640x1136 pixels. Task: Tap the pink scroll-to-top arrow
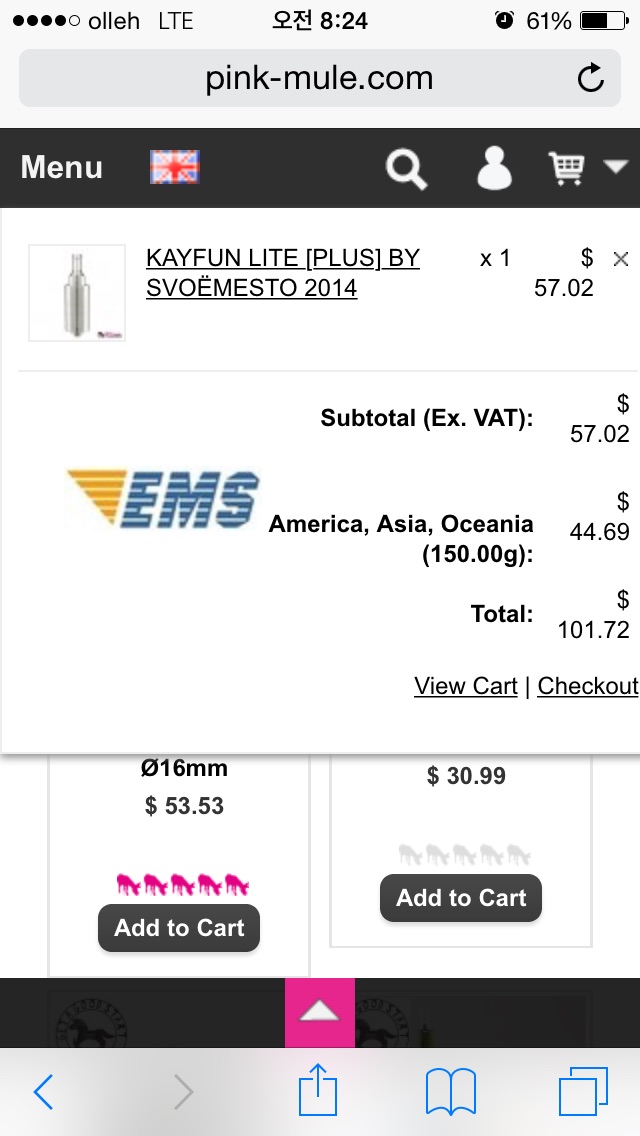click(320, 1012)
